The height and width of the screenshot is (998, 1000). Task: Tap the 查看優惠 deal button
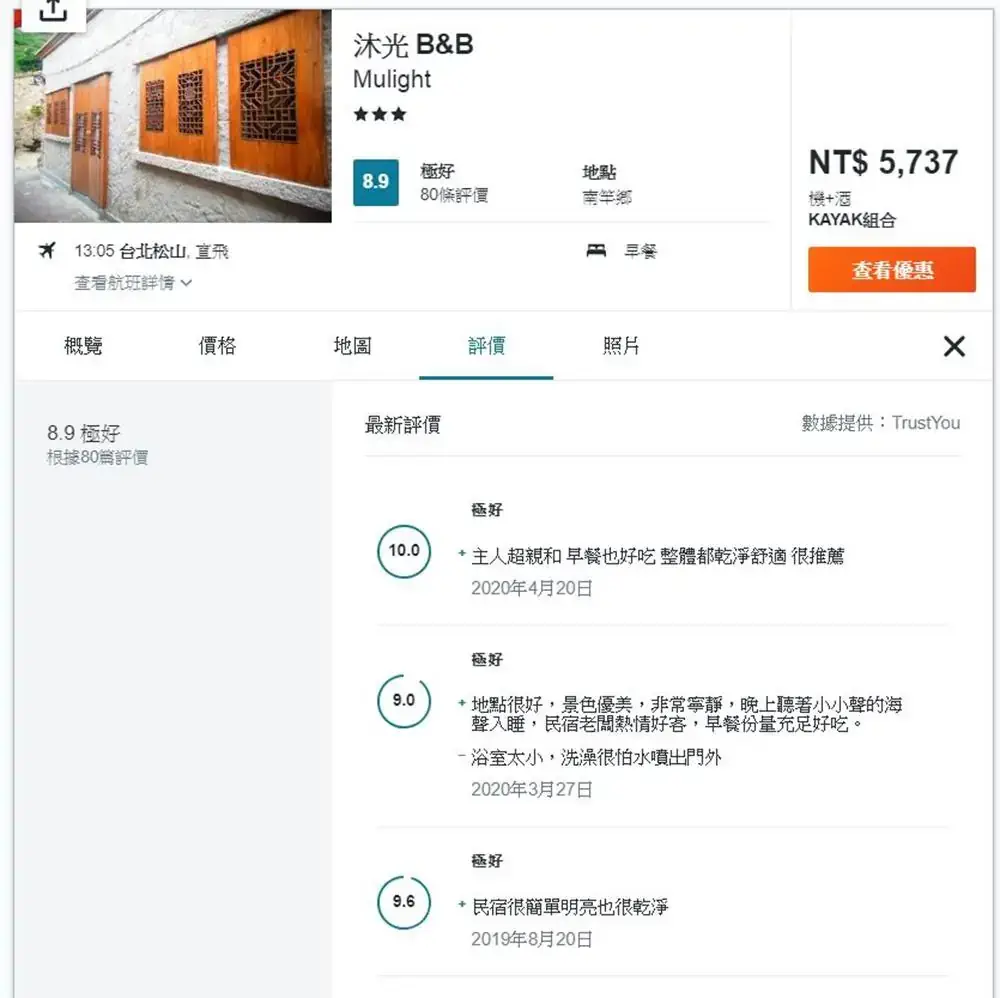pyautogui.click(x=891, y=270)
